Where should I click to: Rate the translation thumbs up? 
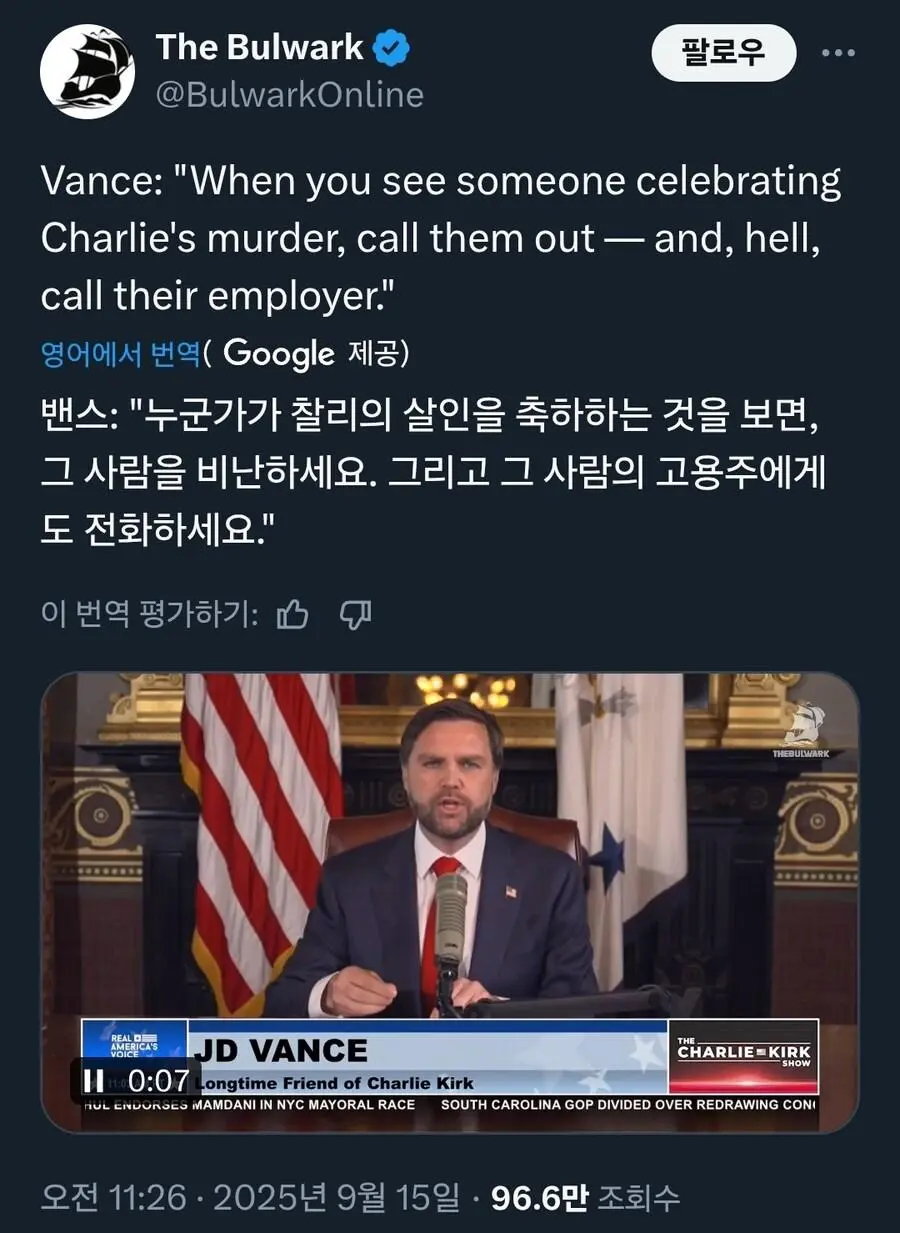tap(292, 614)
